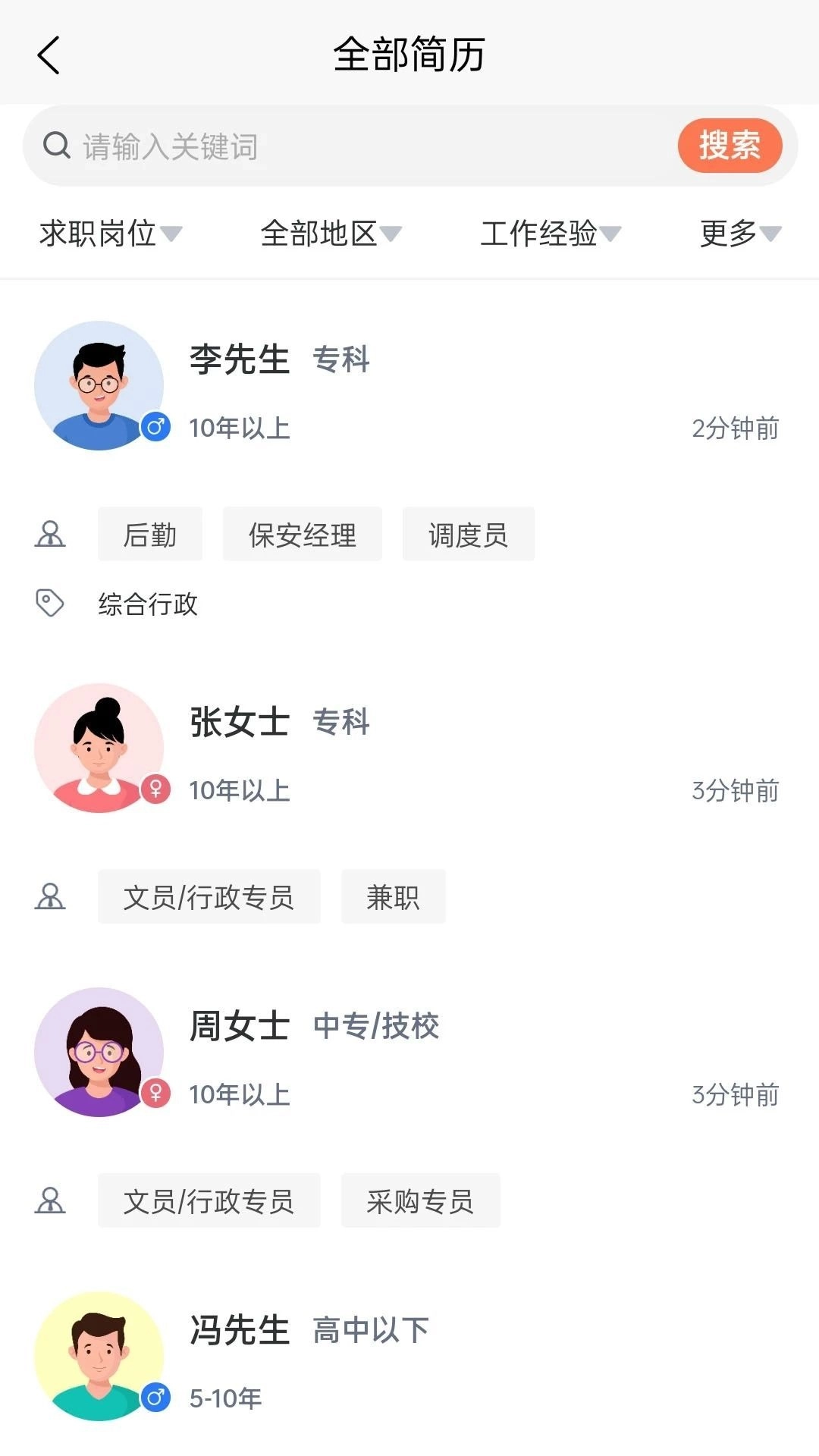Click the person icon beside 李先生's job tags

pos(49,535)
